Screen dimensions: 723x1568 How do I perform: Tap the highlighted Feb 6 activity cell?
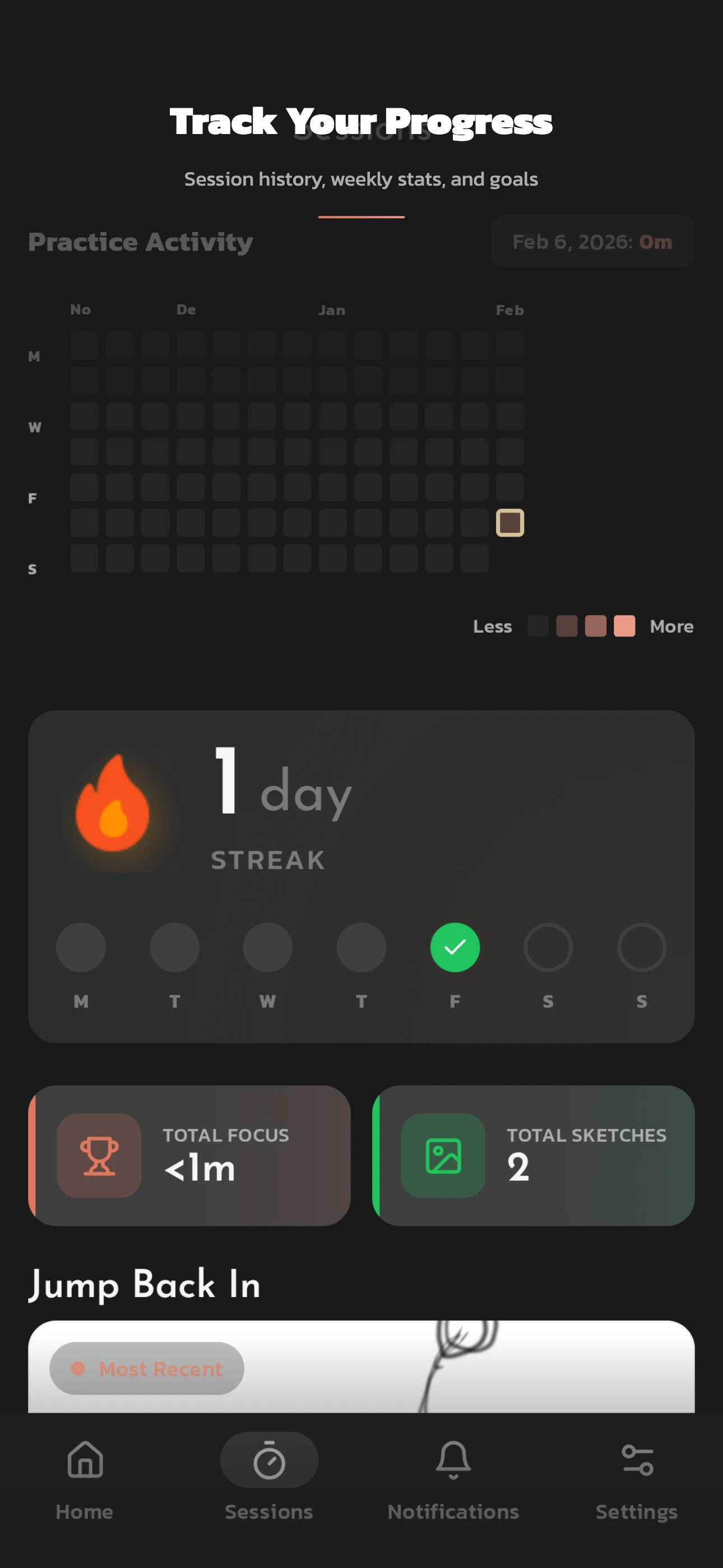pos(510,523)
